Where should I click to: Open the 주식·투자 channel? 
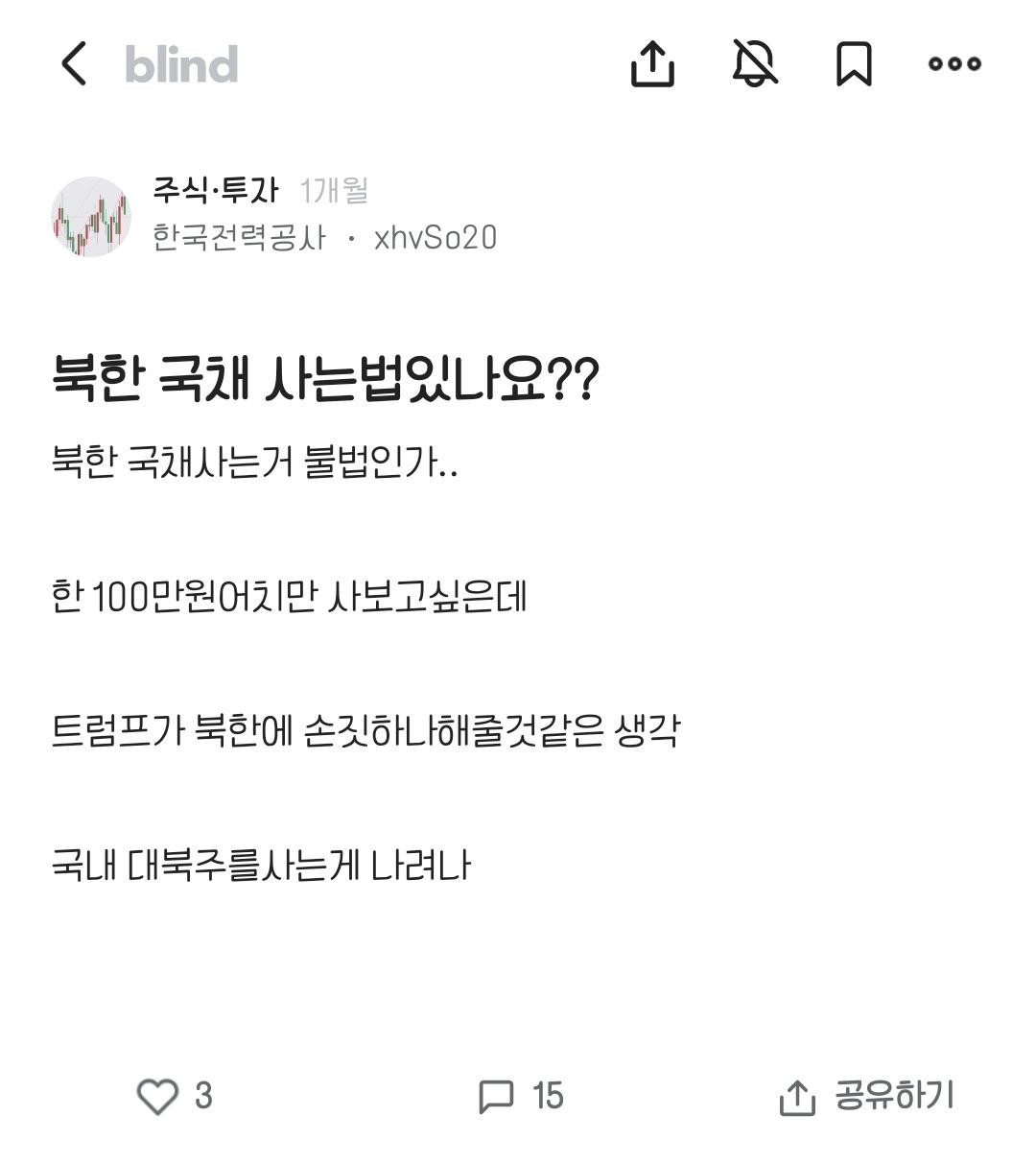215,191
